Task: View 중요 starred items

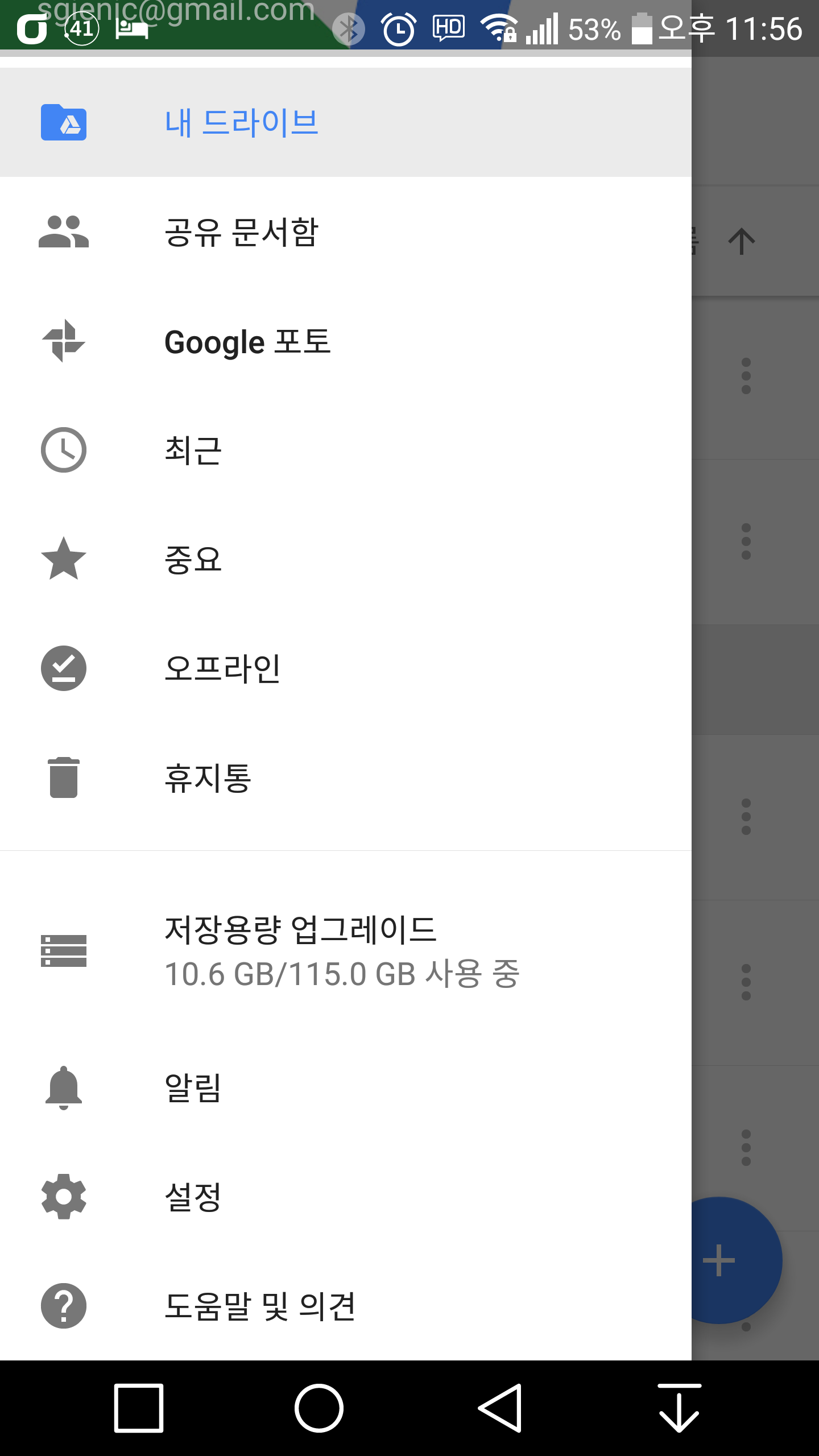Action: pos(193,559)
